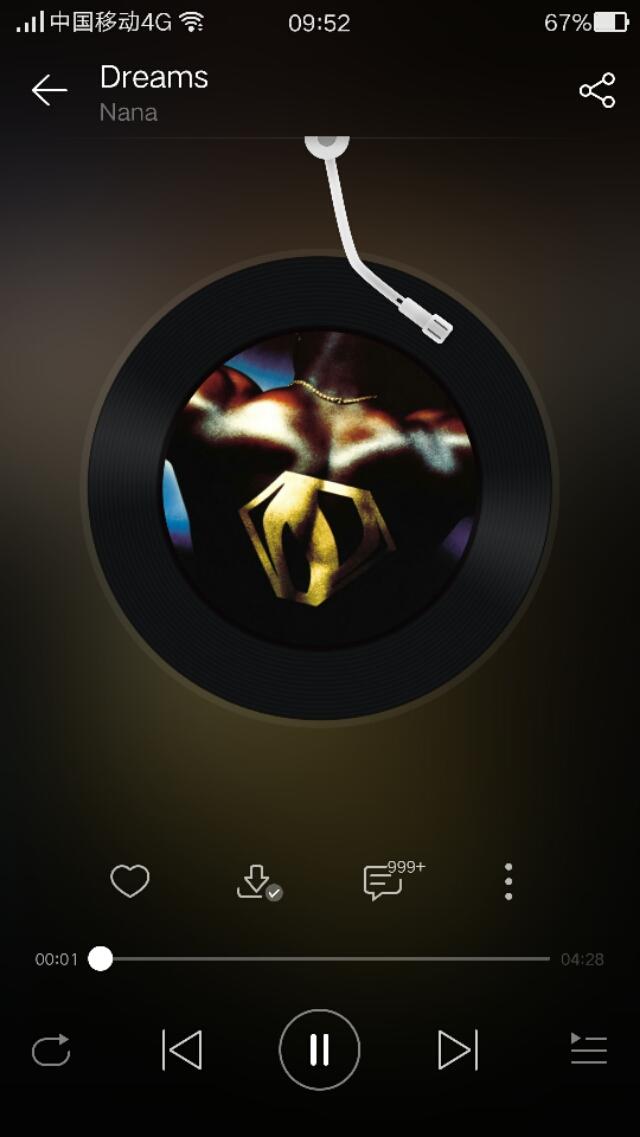This screenshot has height=1137, width=640.
Task: Skip to the next track
Action: [457, 1050]
